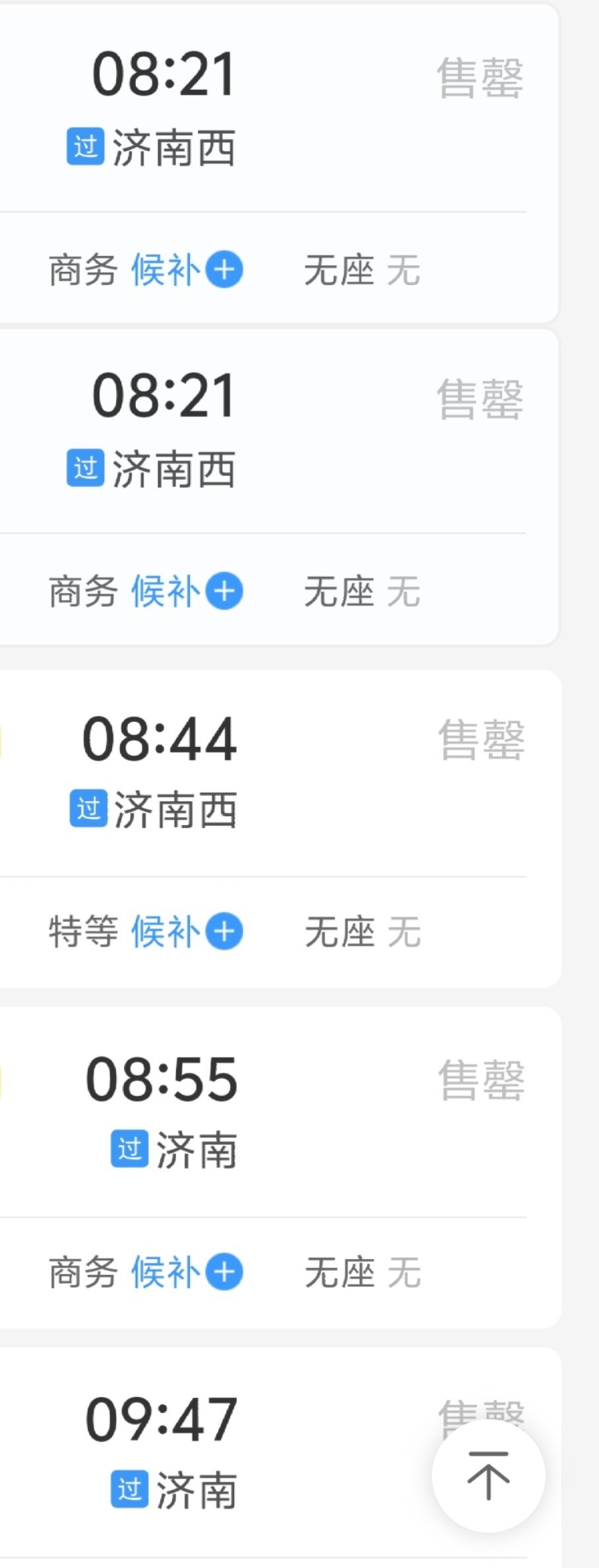This screenshot has height=1568, width=599.
Task: Tap the 过 badge on second 08:21 train
Action: [x=84, y=467]
